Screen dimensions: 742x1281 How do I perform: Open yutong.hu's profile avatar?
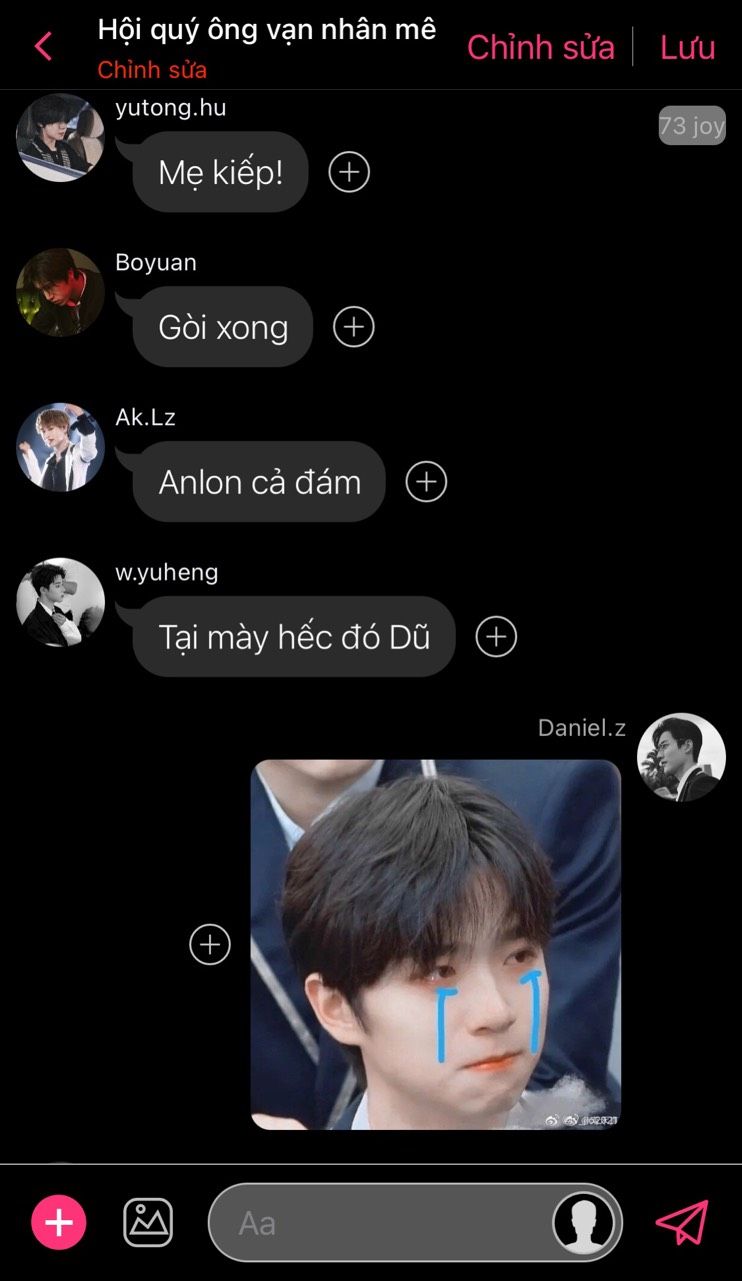coord(60,137)
